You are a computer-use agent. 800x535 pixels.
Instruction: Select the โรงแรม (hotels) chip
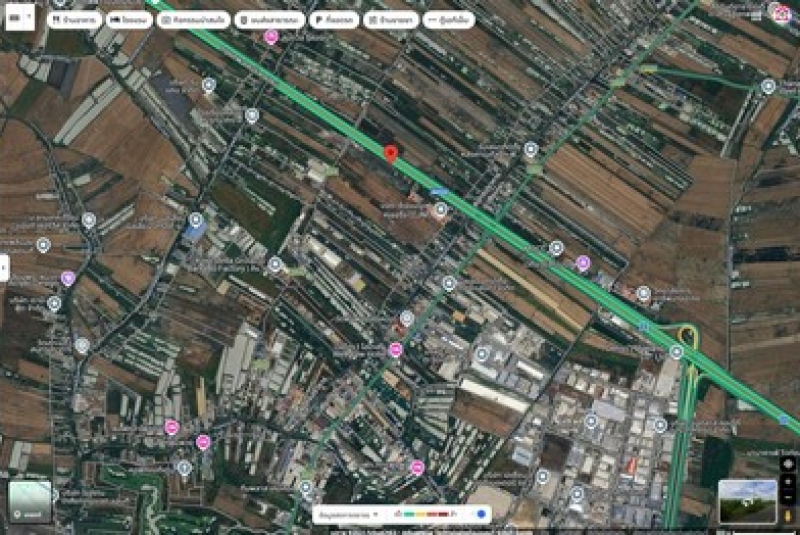click(x=129, y=19)
